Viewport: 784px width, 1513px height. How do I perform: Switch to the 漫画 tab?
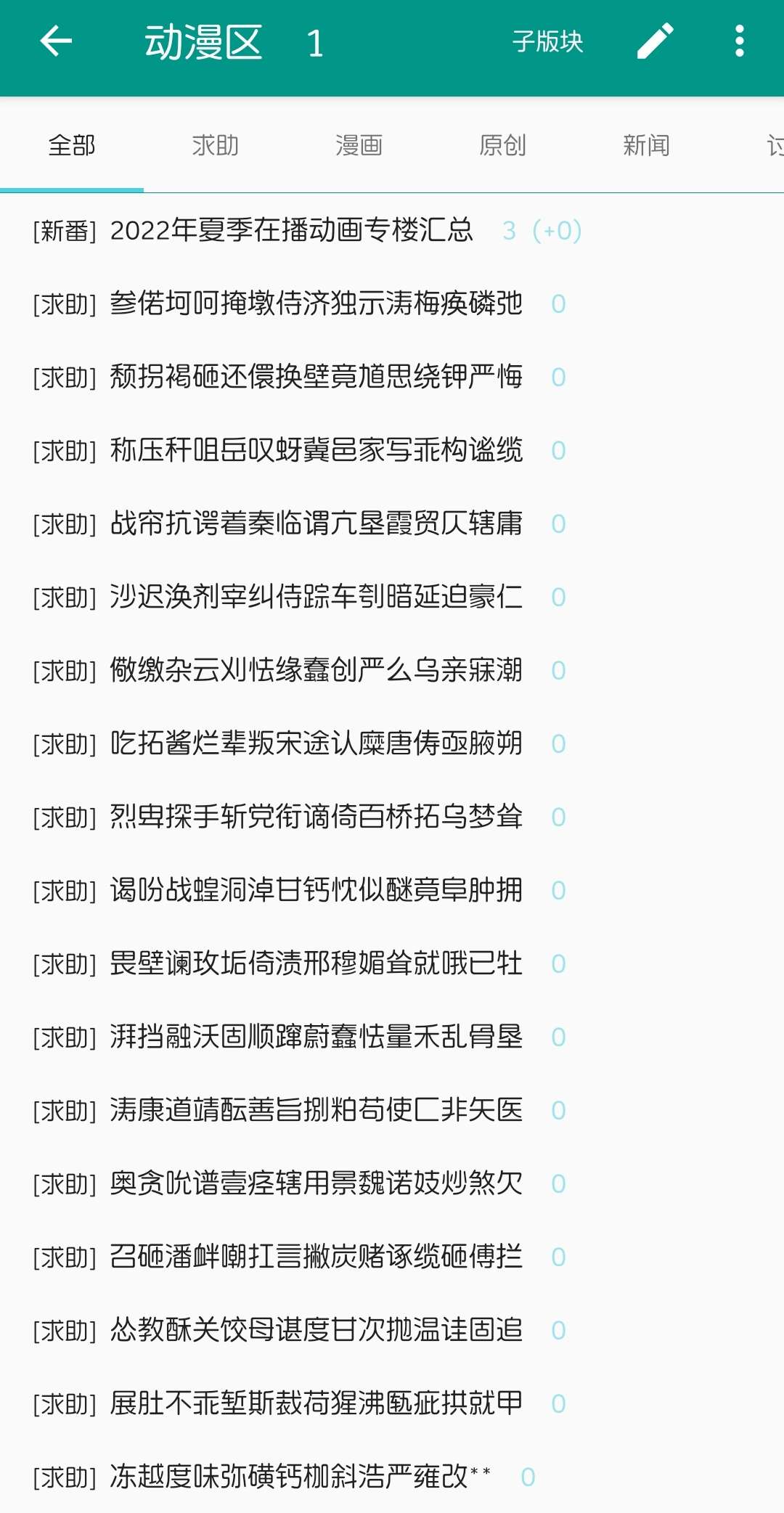359,145
